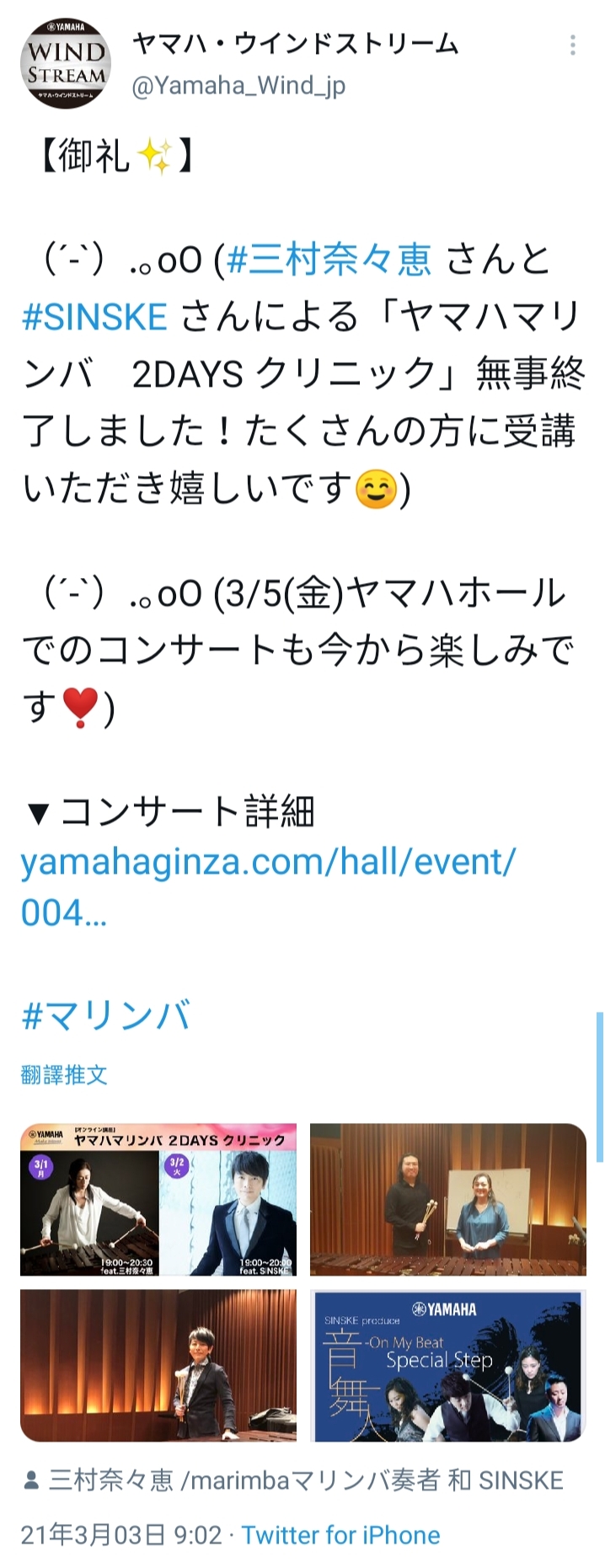Screen dimensions: 605x1568
Task: View the On My Beat Special Step poster
Action: 447,1365
